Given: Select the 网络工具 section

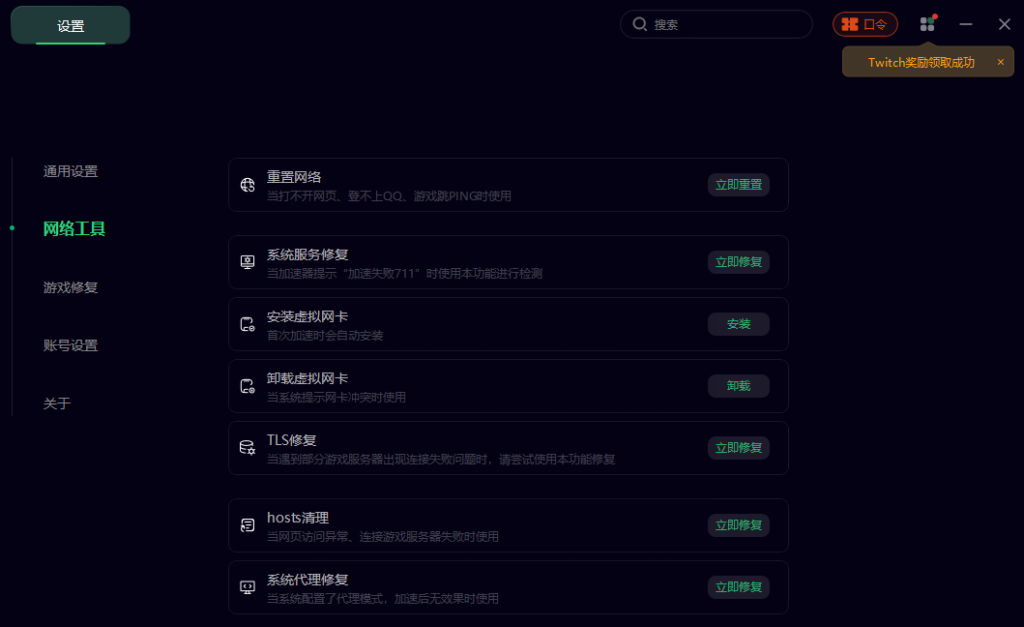Looking at the screenshot, I should click(74, 229).
